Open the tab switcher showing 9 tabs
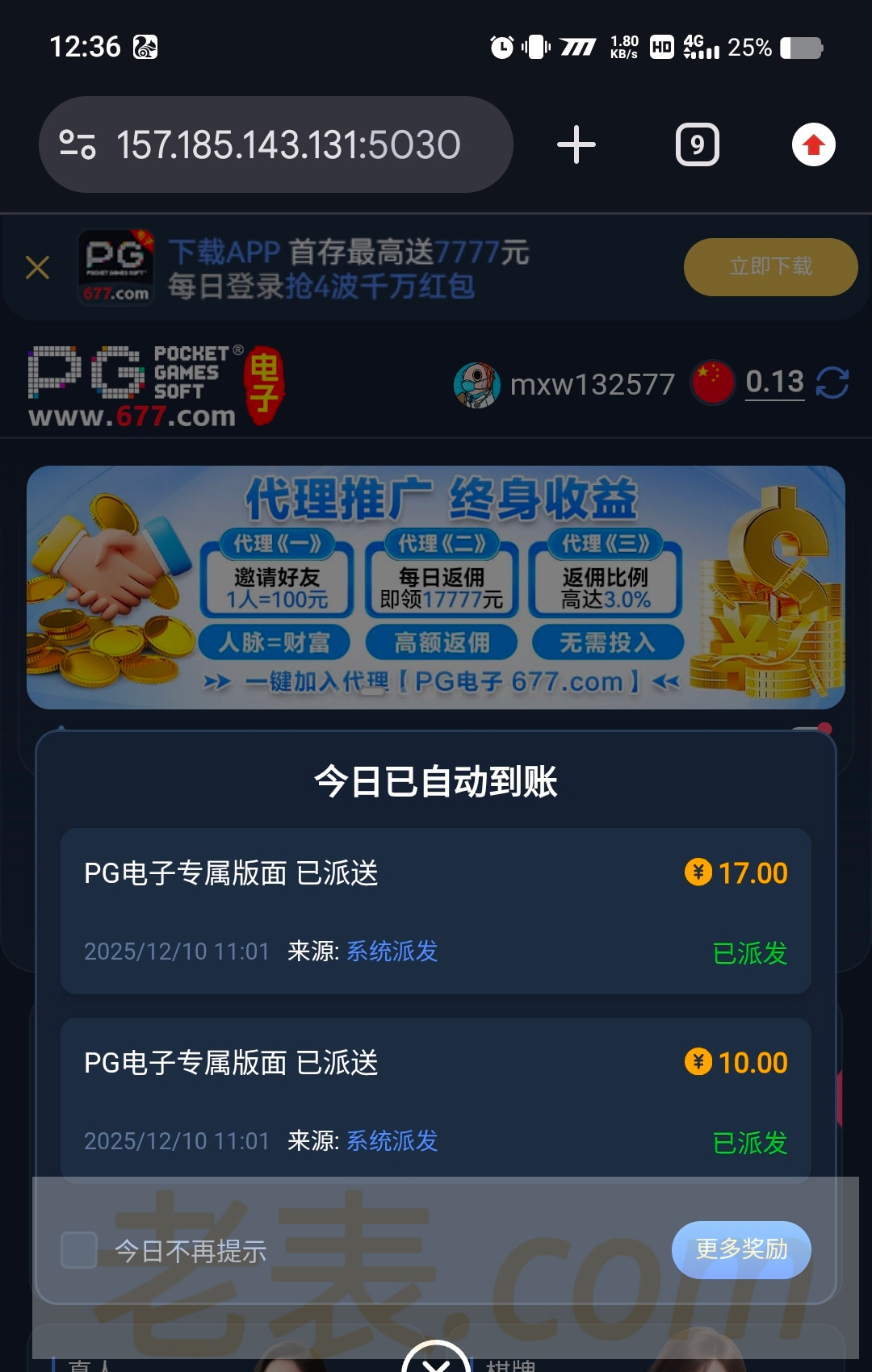Viewport: 872px width, 1372px height. (697, 145)
